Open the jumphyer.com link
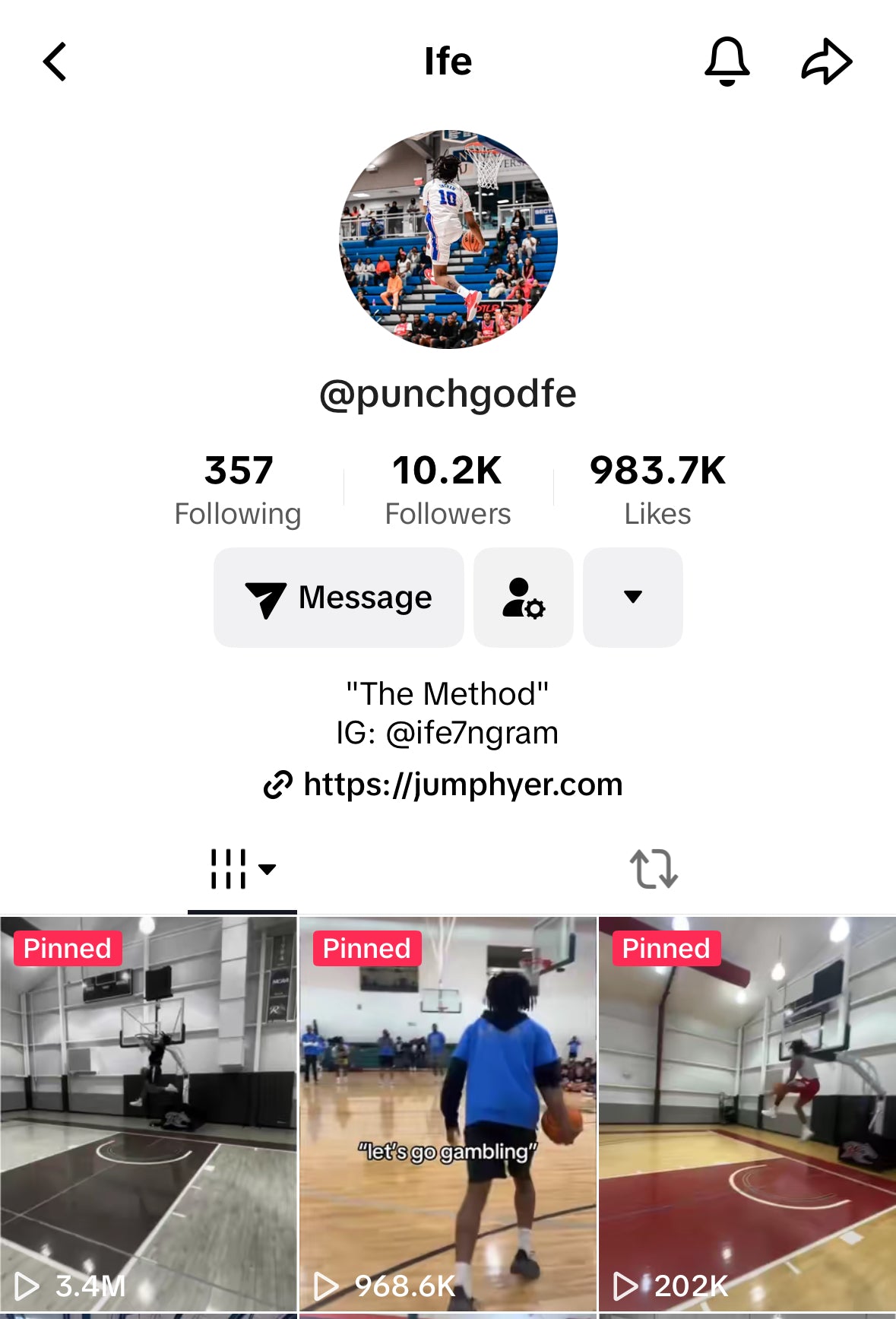 [x=444, y=785]
